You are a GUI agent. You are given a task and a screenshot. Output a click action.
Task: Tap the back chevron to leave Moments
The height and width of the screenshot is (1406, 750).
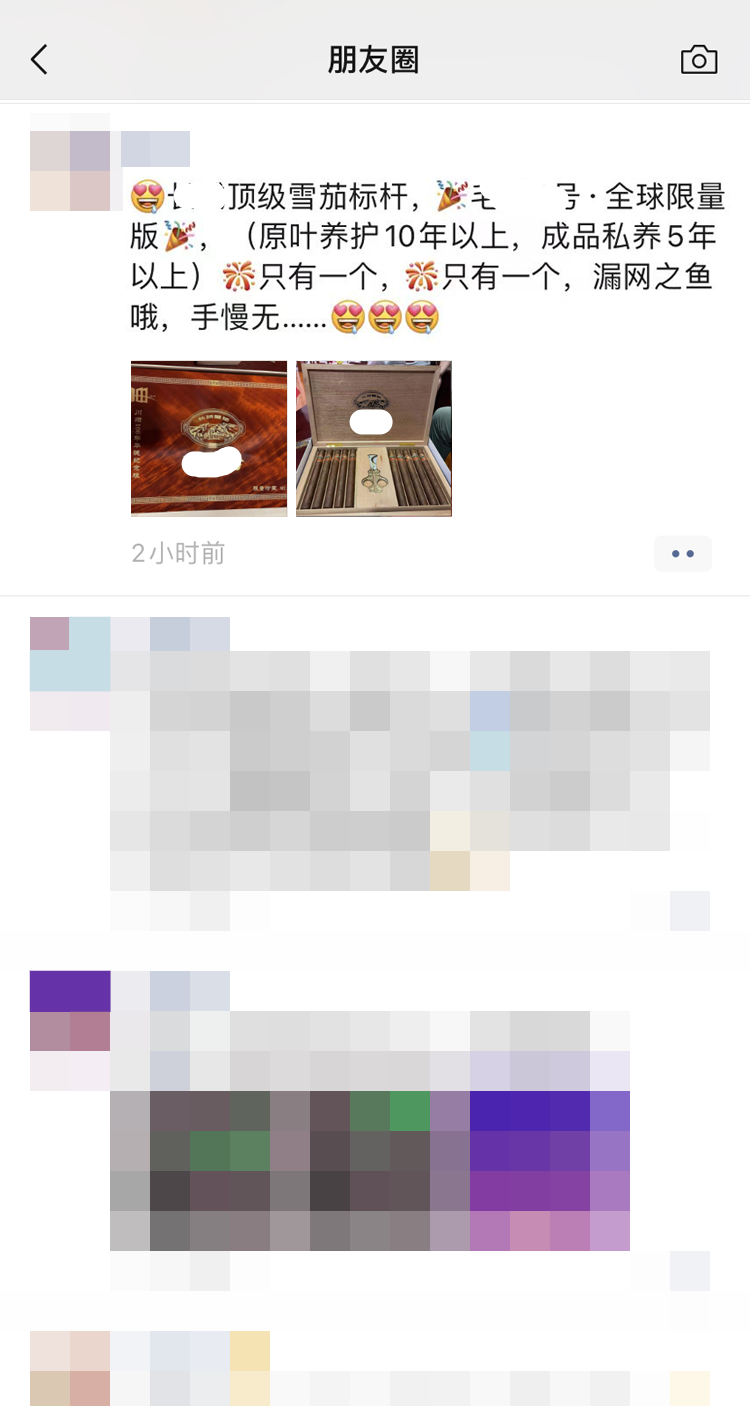(38, 59)
